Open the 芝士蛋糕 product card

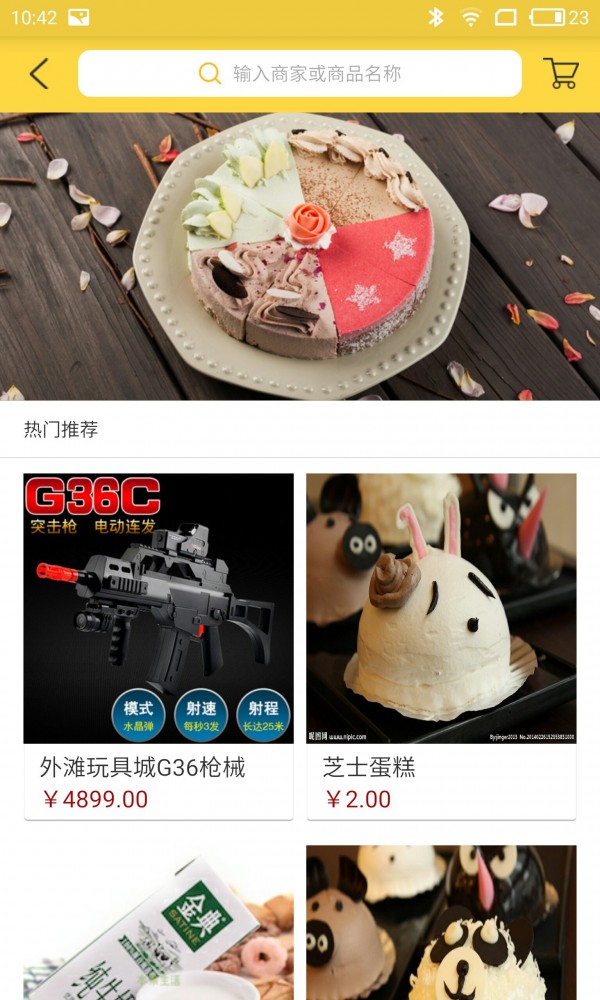[x=441, y=645]
